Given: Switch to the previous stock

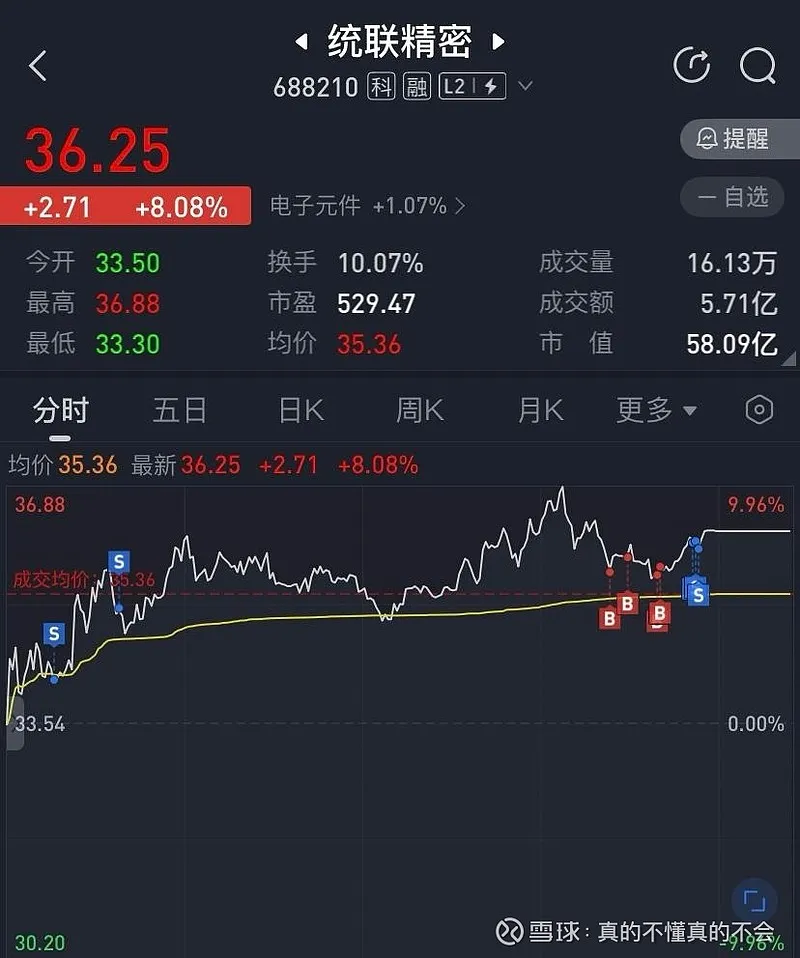Looking at the screenshot, I should [300, 42].
